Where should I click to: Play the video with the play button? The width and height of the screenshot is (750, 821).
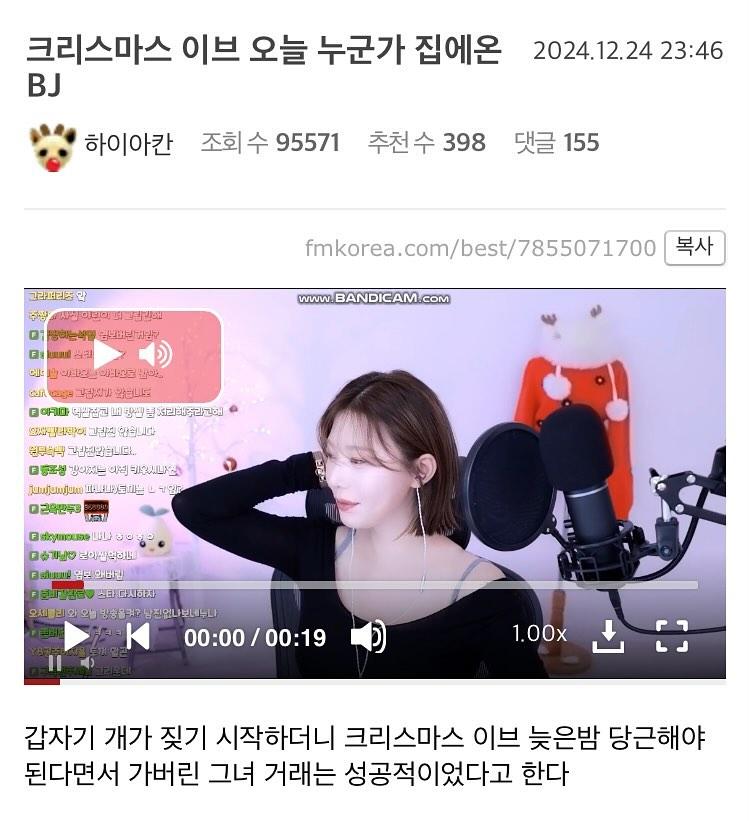click(x=76, y=635)
